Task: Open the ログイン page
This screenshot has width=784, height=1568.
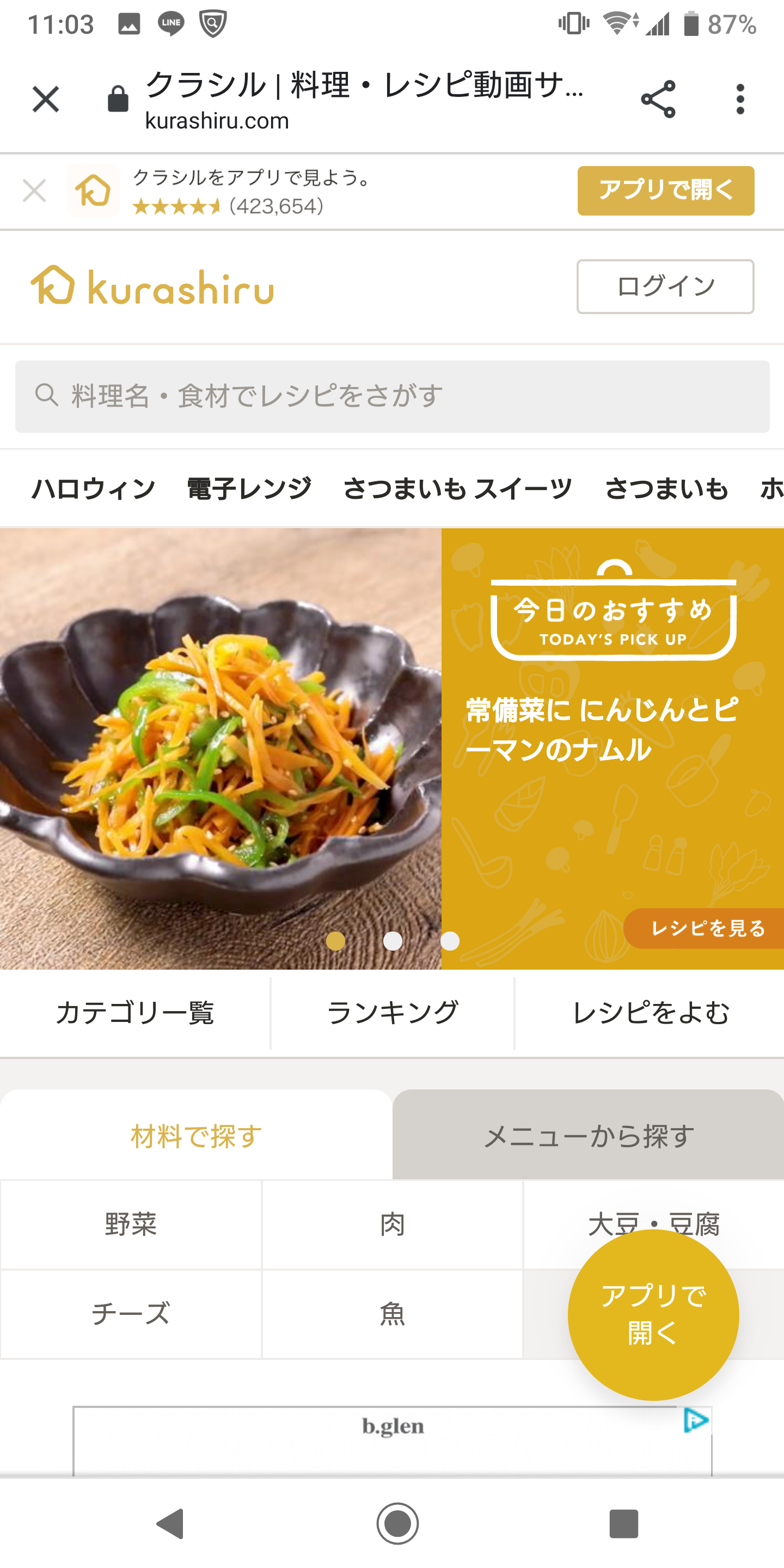Action: tap(665, 286)
